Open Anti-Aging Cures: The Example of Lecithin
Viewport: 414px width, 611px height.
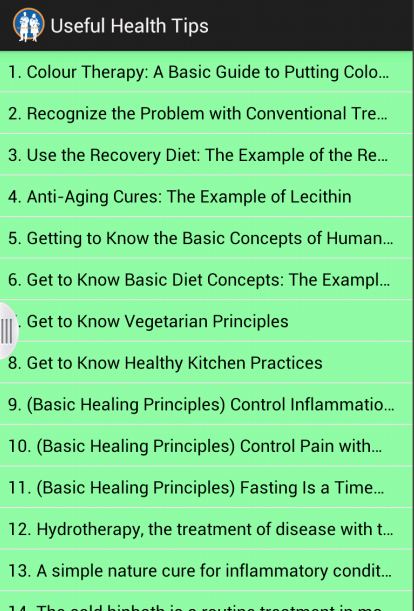point(207,196)
